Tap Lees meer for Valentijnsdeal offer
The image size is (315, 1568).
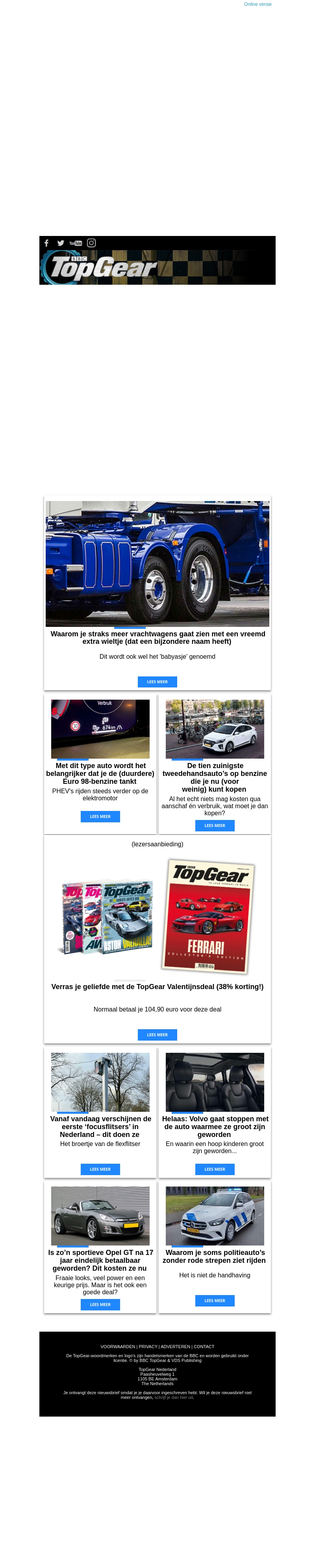157,1035
